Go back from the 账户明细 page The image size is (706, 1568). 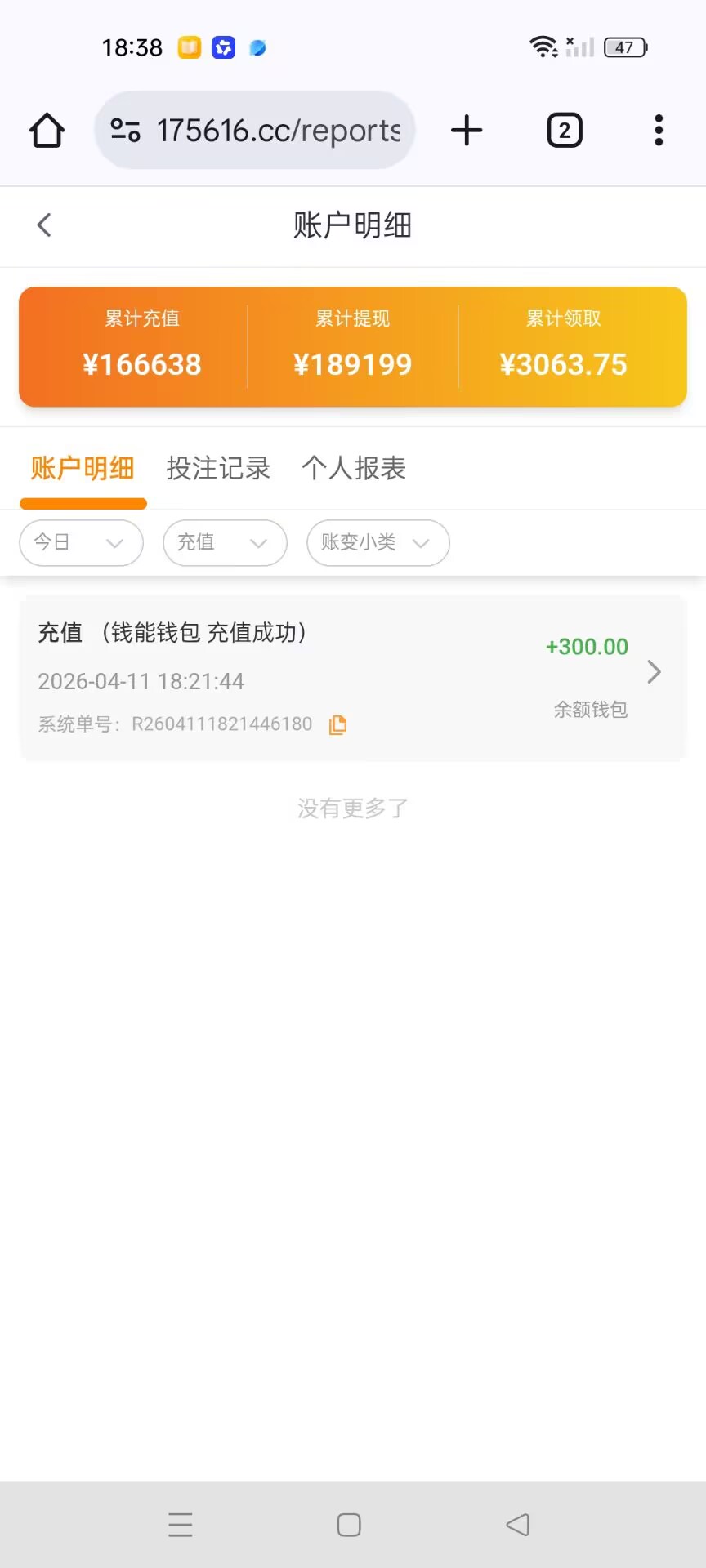tap(44, 225)
